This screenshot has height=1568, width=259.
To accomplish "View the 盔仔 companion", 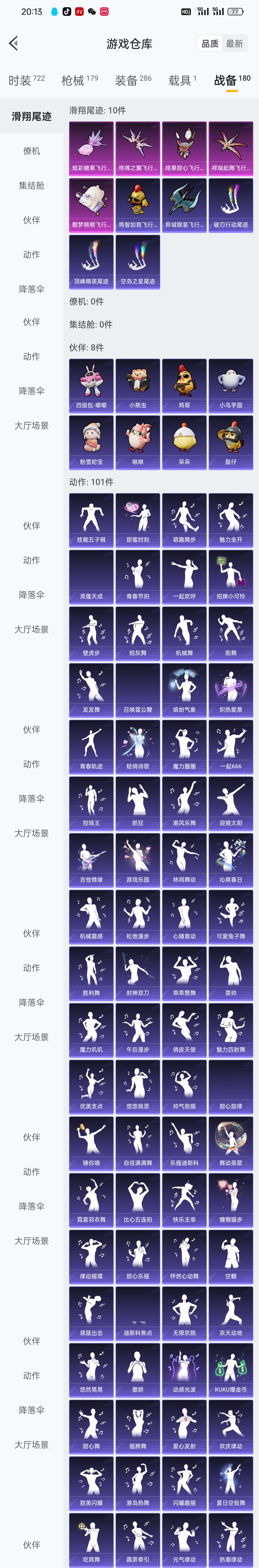I will [x=231, y=442].
